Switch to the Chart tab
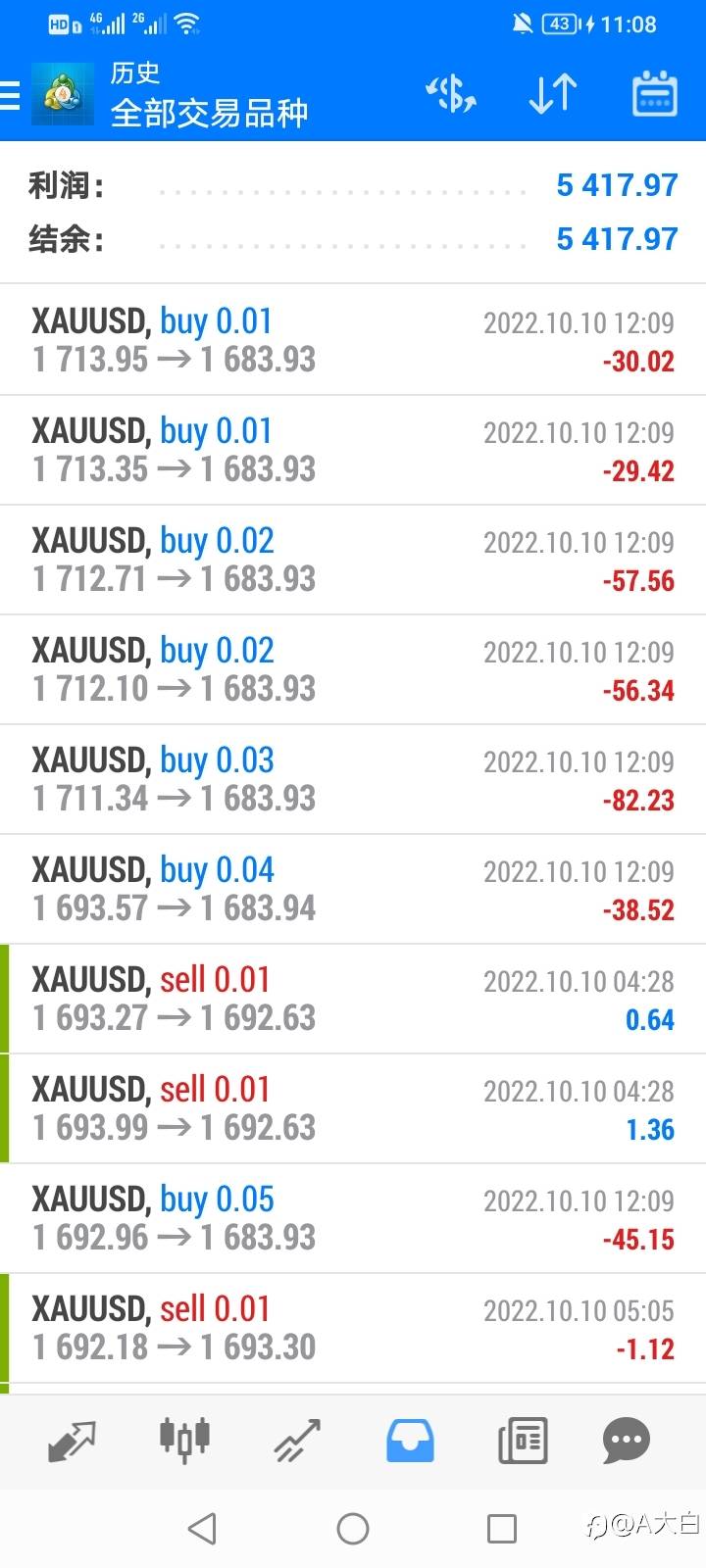The height and width of the screenshot is (1568, 706). 184,1441
